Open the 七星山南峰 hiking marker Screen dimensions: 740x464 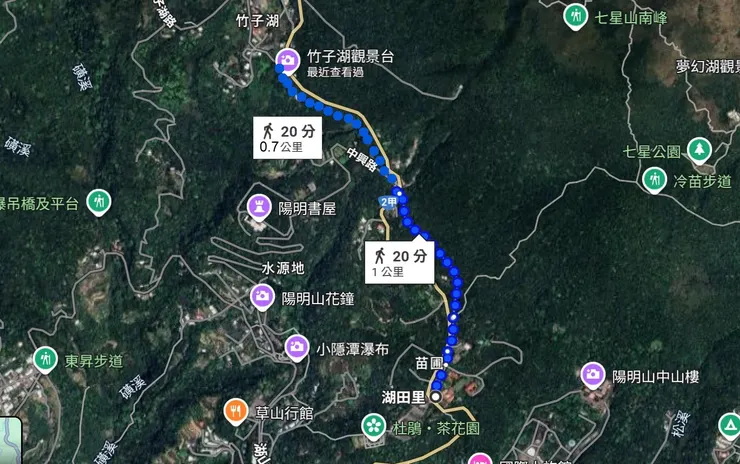[575, 16]
